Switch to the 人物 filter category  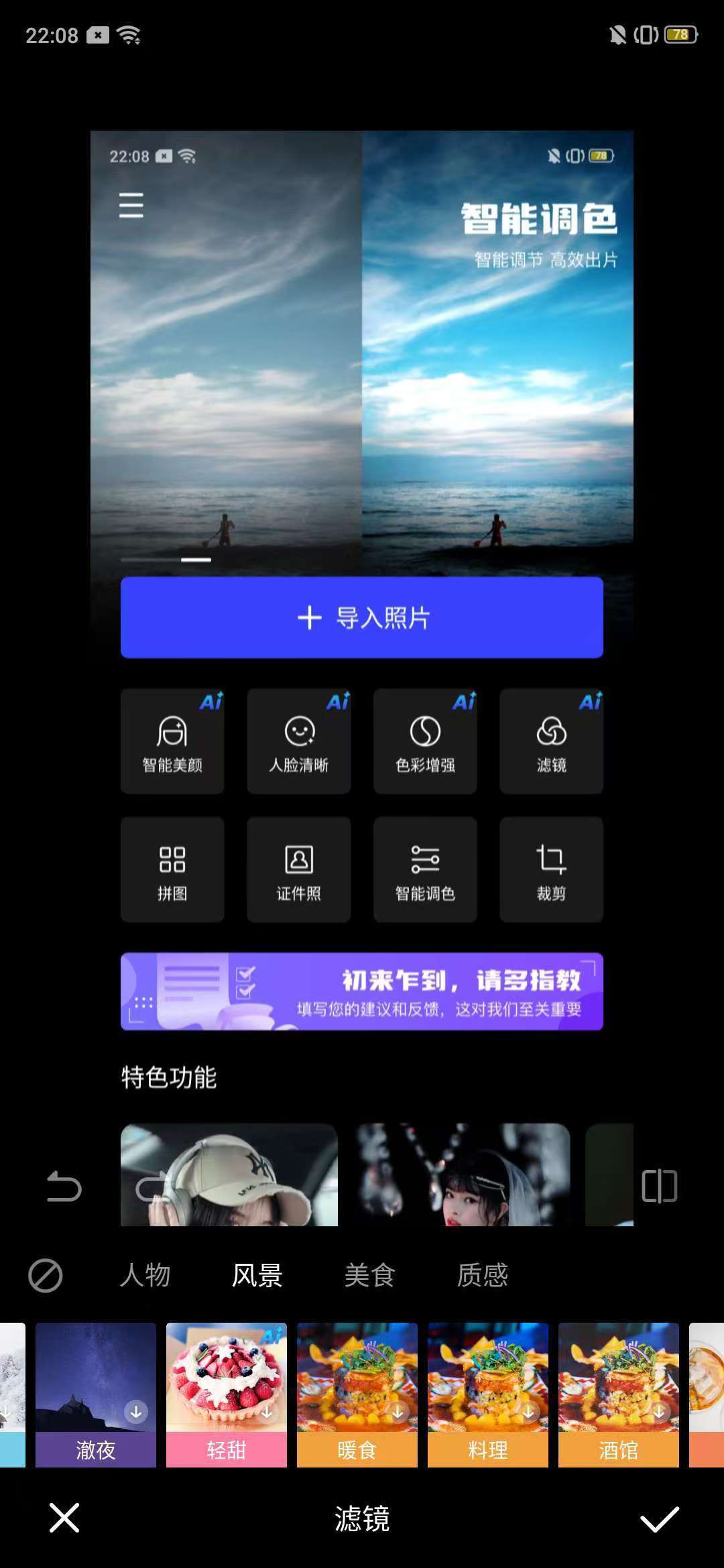click(x=145, y=1275)
